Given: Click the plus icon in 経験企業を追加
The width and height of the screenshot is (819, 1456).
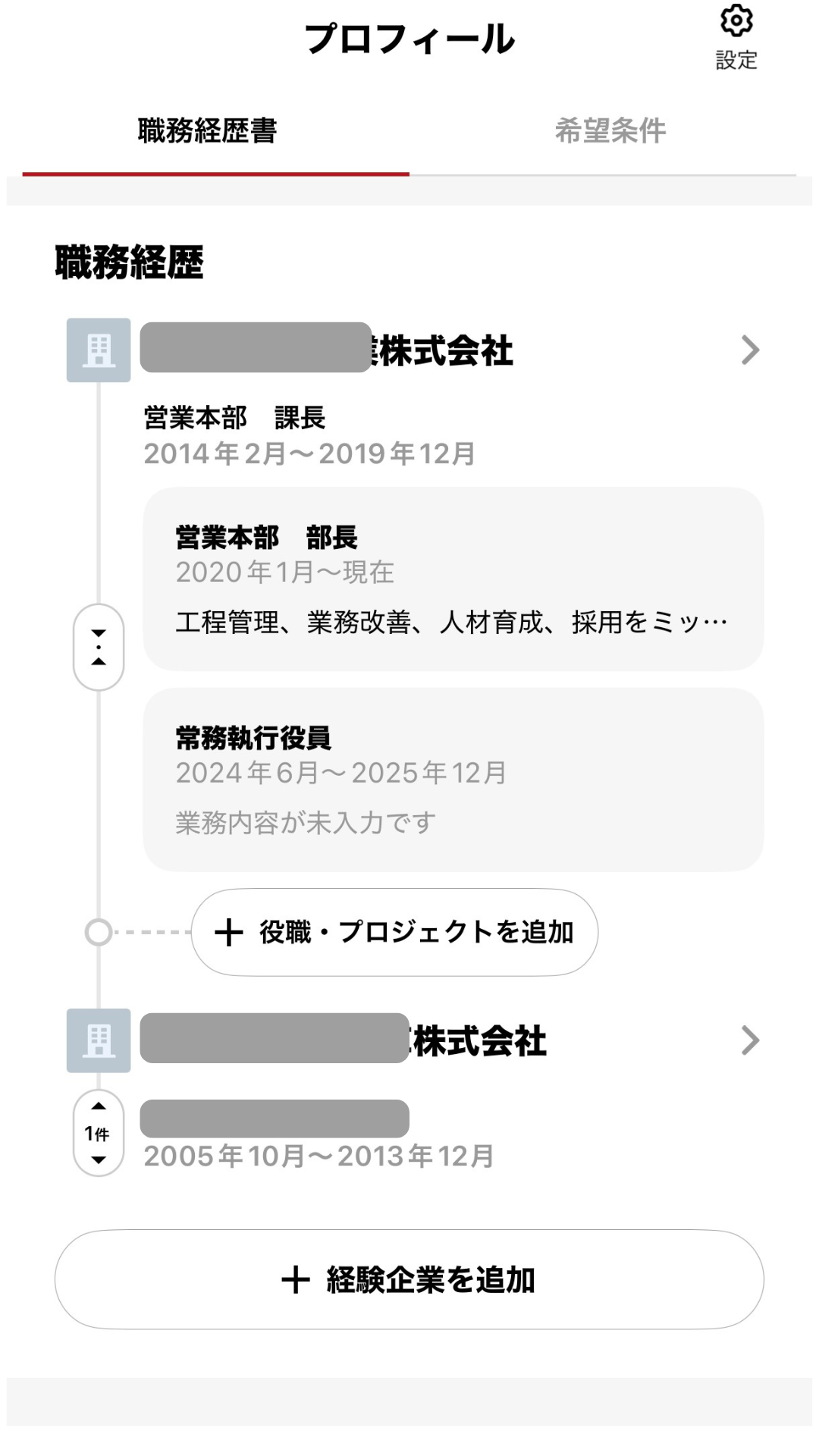Looking at the screenshot, I should pyautogui.click(x=297, y=1278).
